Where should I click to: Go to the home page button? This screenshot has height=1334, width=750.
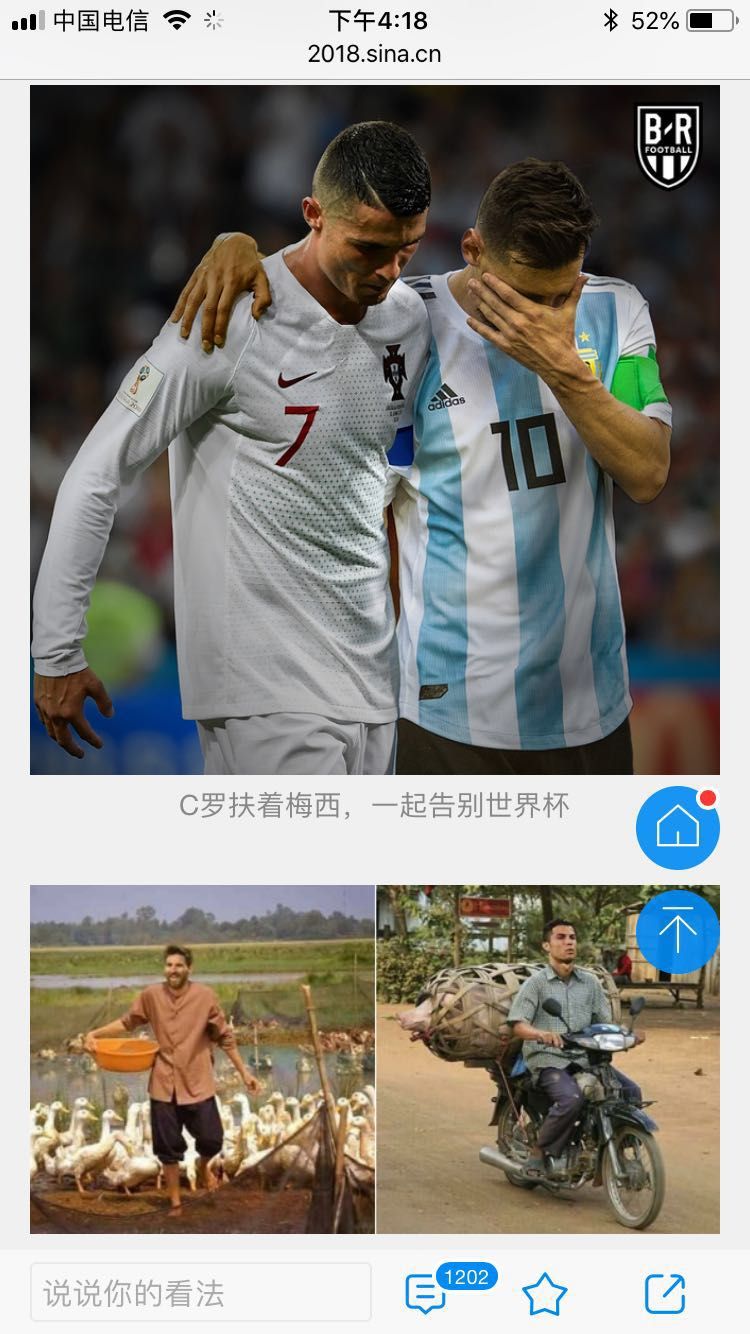tap(677, 827)
